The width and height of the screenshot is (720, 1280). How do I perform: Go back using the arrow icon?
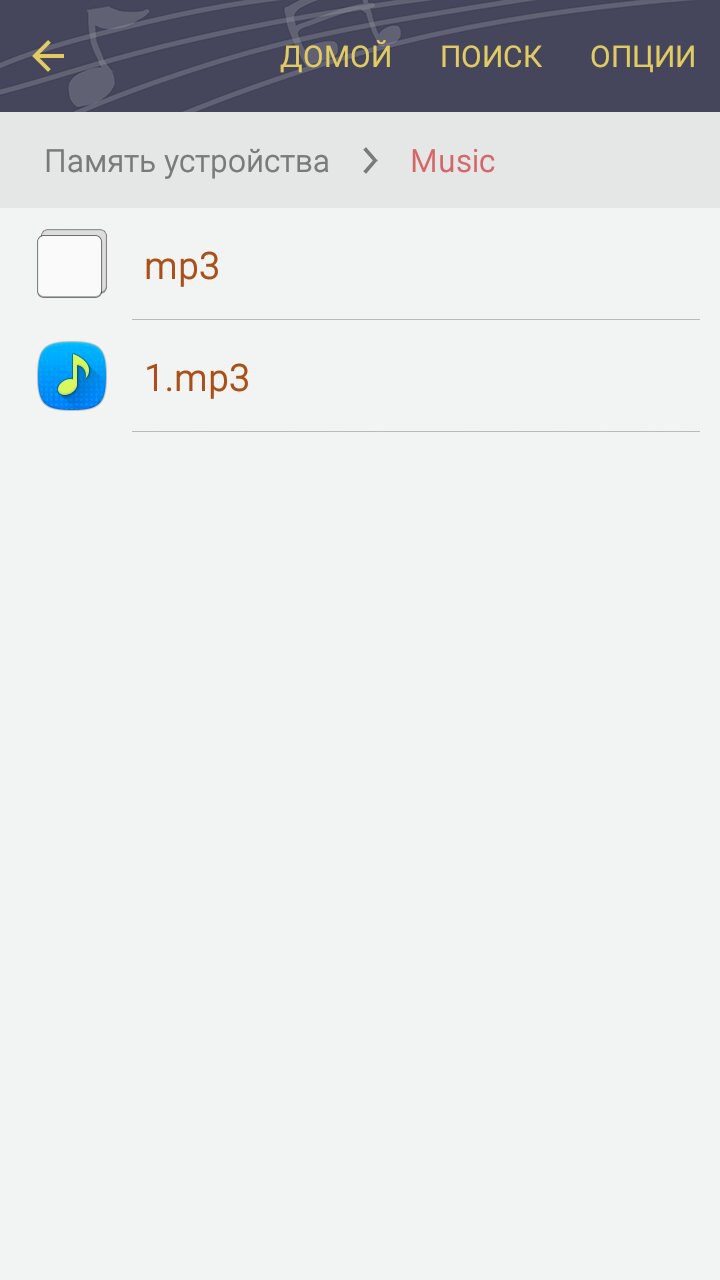click(x=48, y=57)
